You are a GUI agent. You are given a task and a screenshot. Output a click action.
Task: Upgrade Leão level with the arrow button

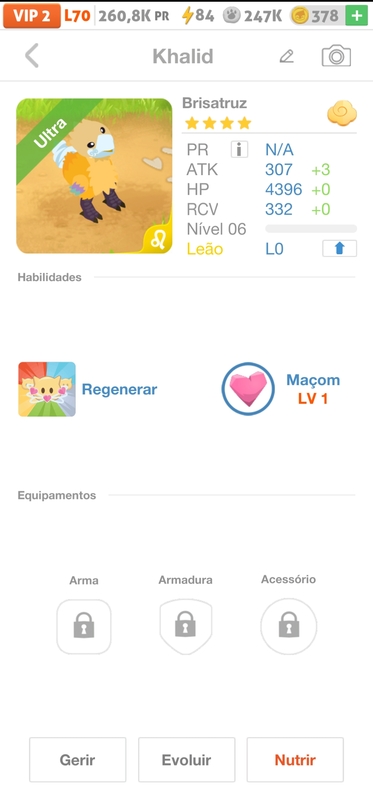[x=339, y=248]
